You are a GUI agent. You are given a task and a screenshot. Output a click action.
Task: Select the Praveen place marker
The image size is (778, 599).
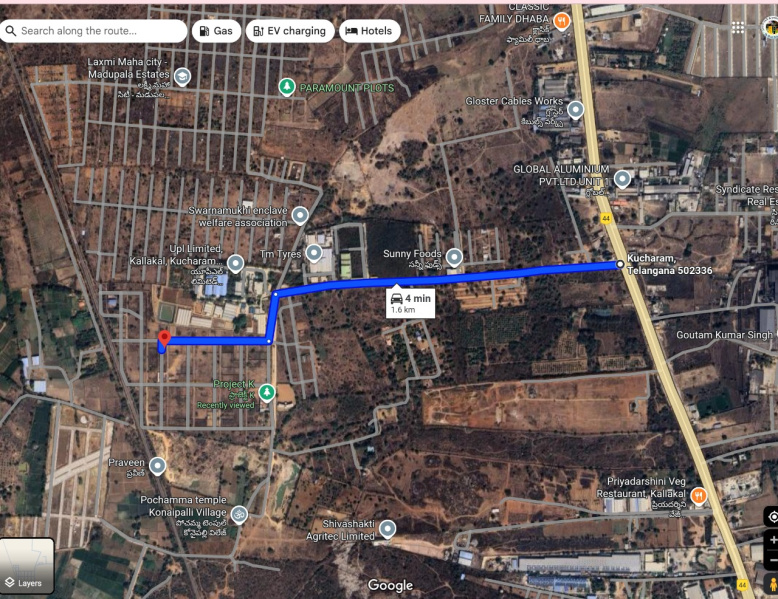click(x=157, y=465)
